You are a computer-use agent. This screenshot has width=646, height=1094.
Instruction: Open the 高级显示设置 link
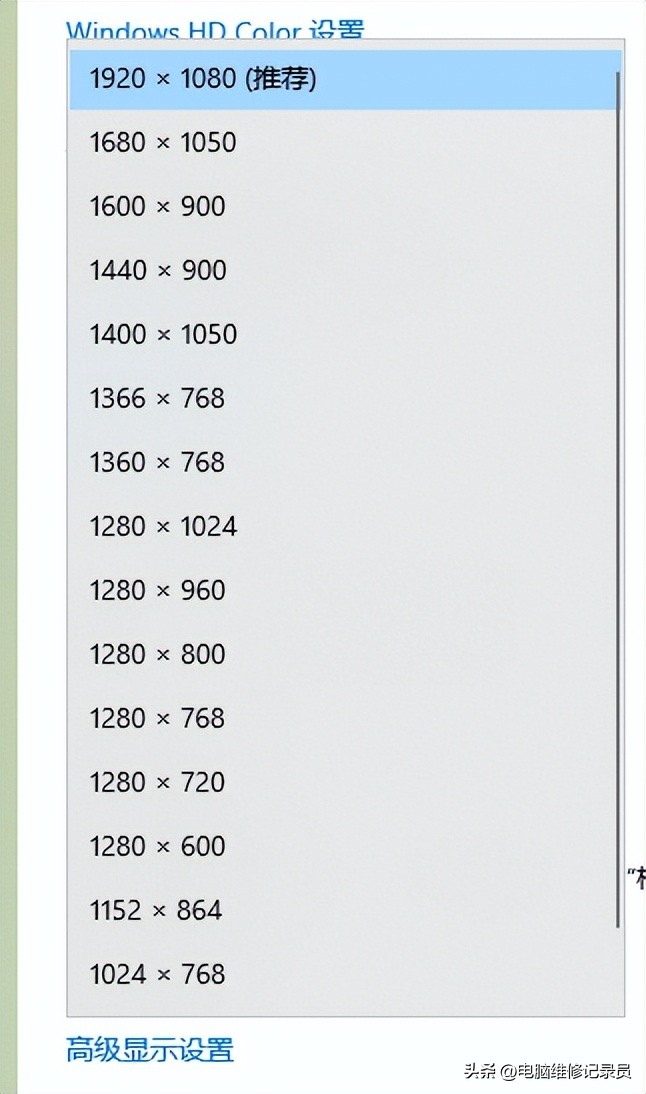click(150, 1051)
